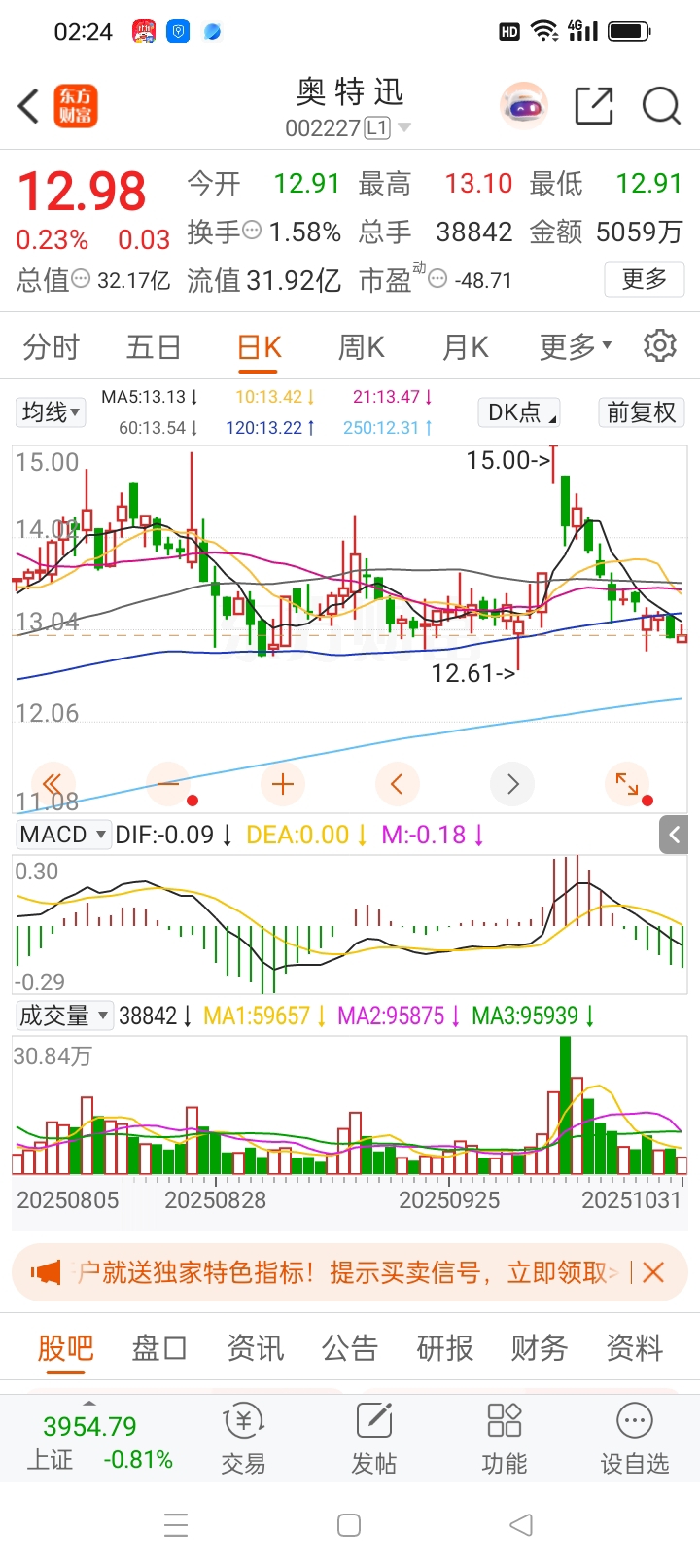
Task: Open chart settings gear icon
Action: (660, 346)
